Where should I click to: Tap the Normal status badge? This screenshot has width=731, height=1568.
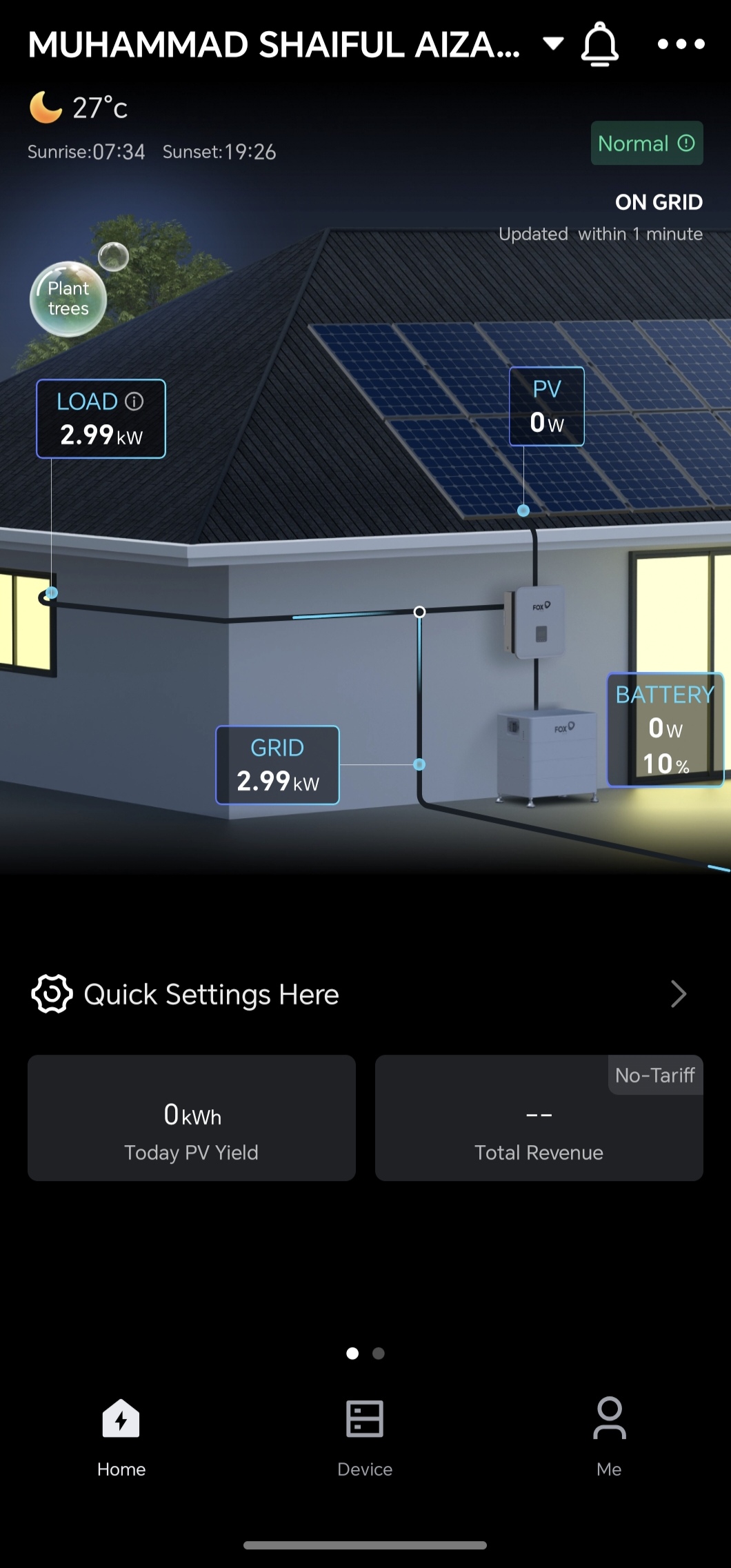point(646,143)
